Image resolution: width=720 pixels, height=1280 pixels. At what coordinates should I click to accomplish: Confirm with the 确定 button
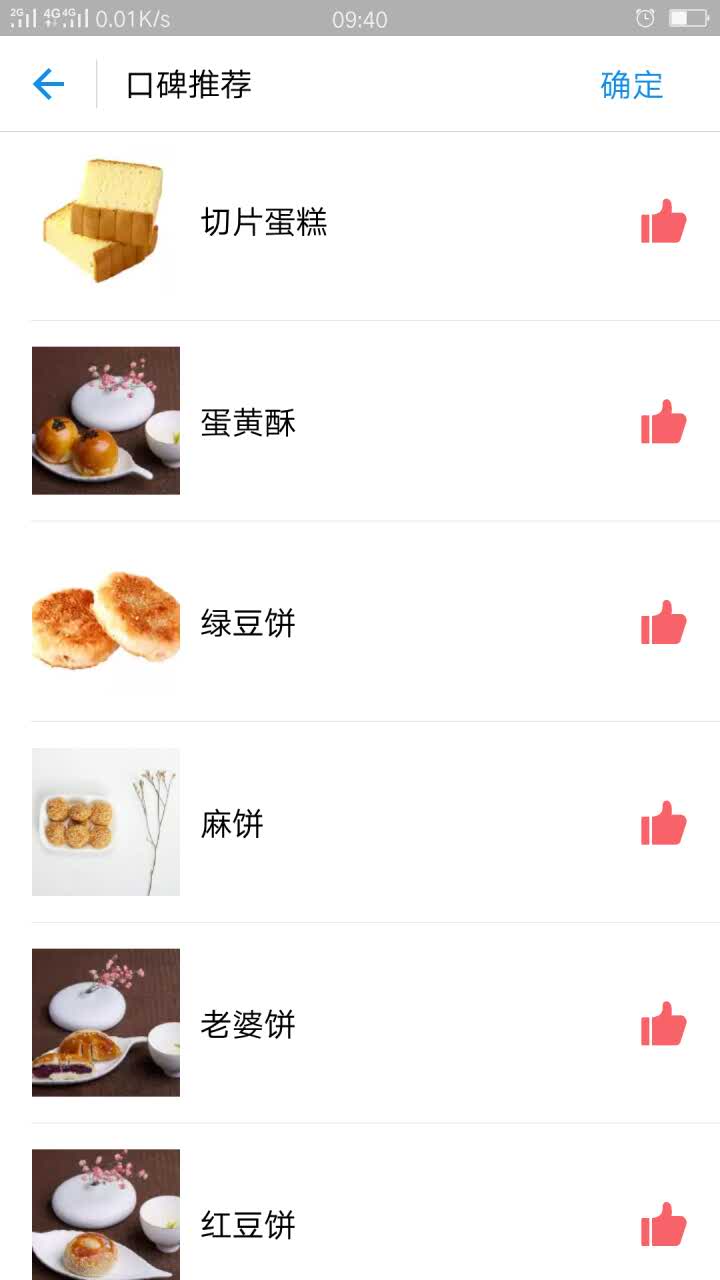[631, 86]
